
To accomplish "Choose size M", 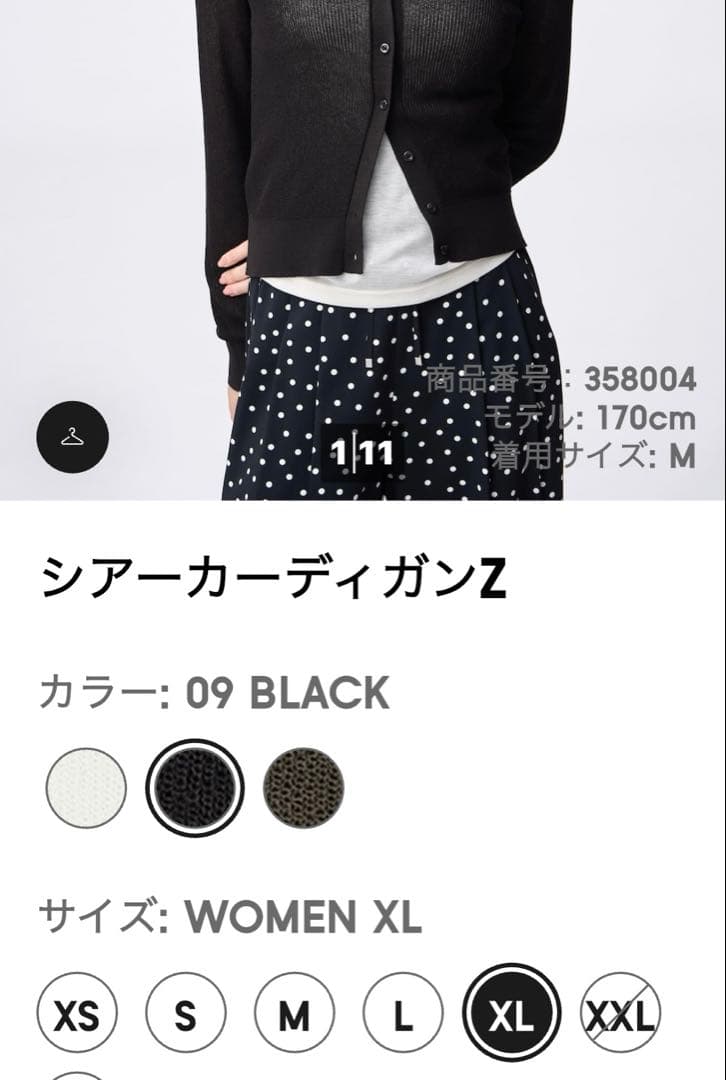I will click(294, 1012).
